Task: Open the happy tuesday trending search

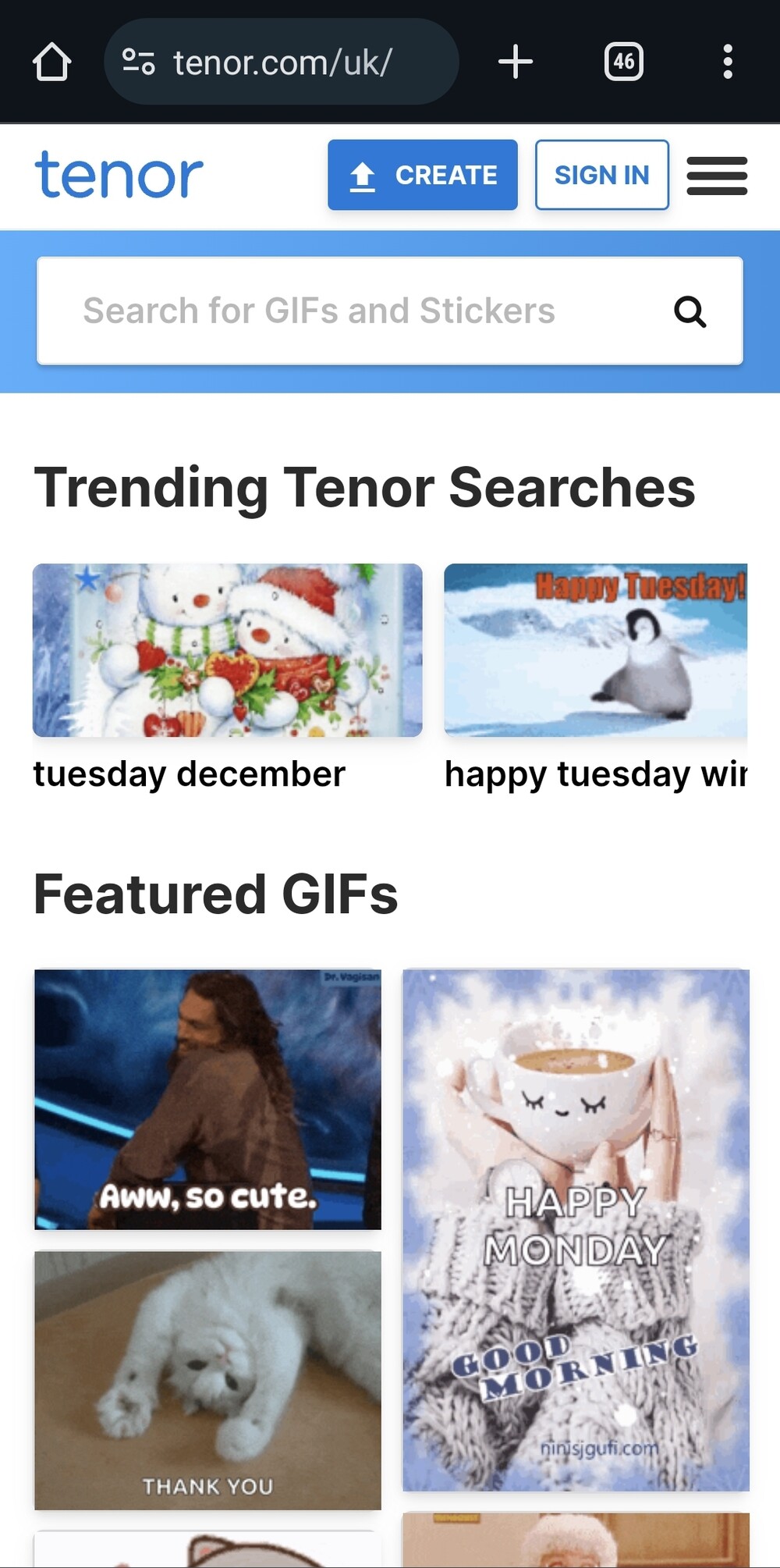Action: (596, 677)
